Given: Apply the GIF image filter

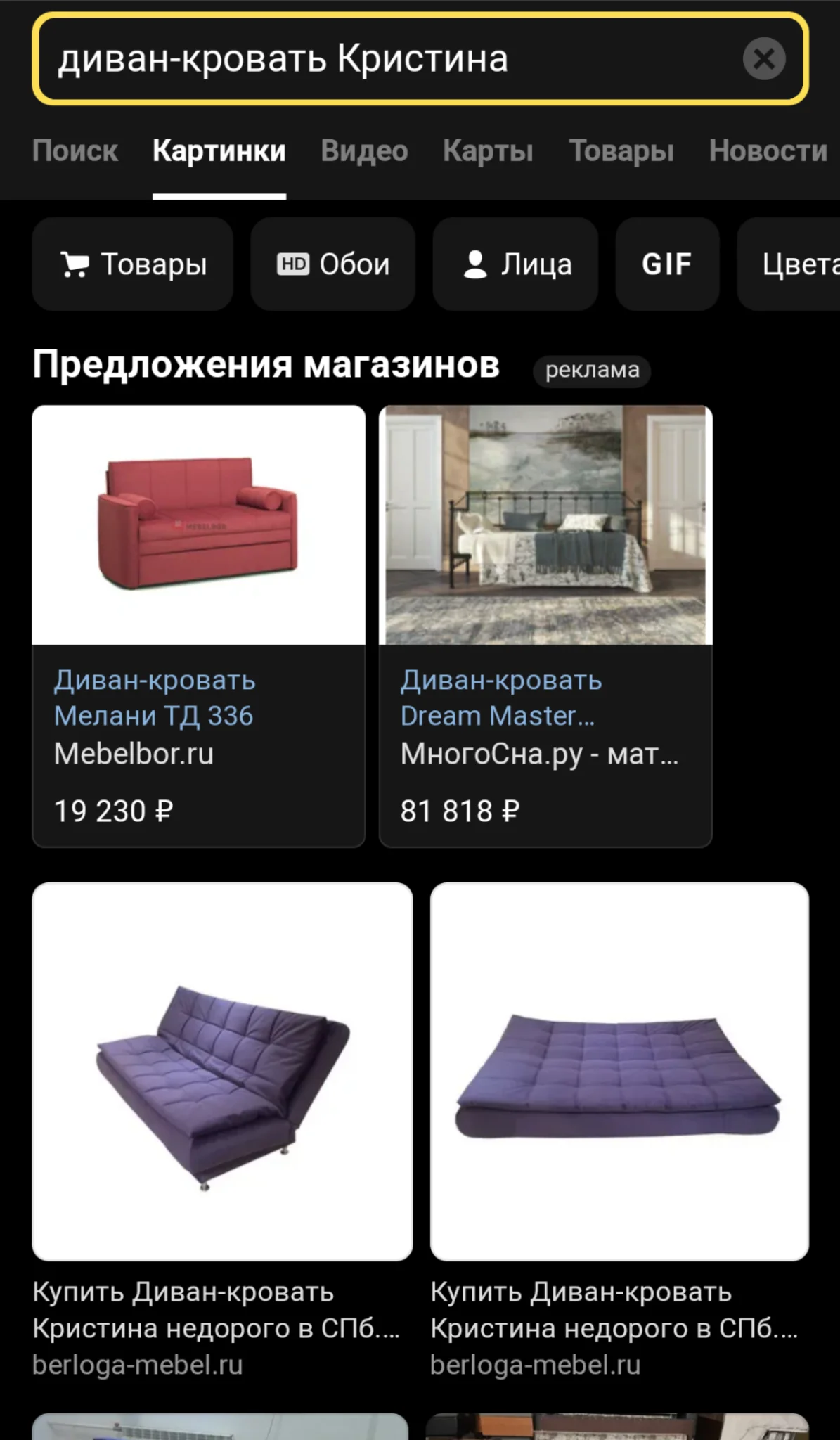Looking at the screenshot, I should pyautogui.click(x=666, y=264).
